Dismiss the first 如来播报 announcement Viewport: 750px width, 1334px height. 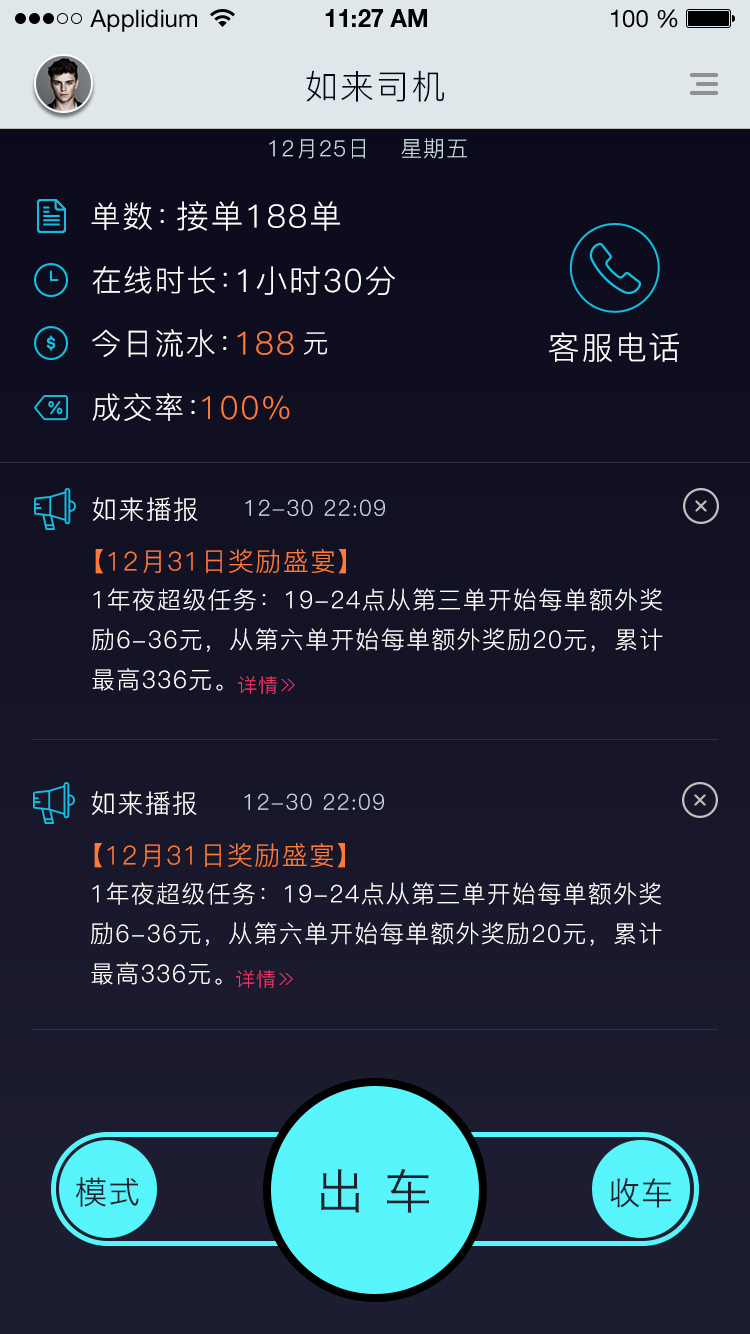pyautogui.click(x=700, y=507)
